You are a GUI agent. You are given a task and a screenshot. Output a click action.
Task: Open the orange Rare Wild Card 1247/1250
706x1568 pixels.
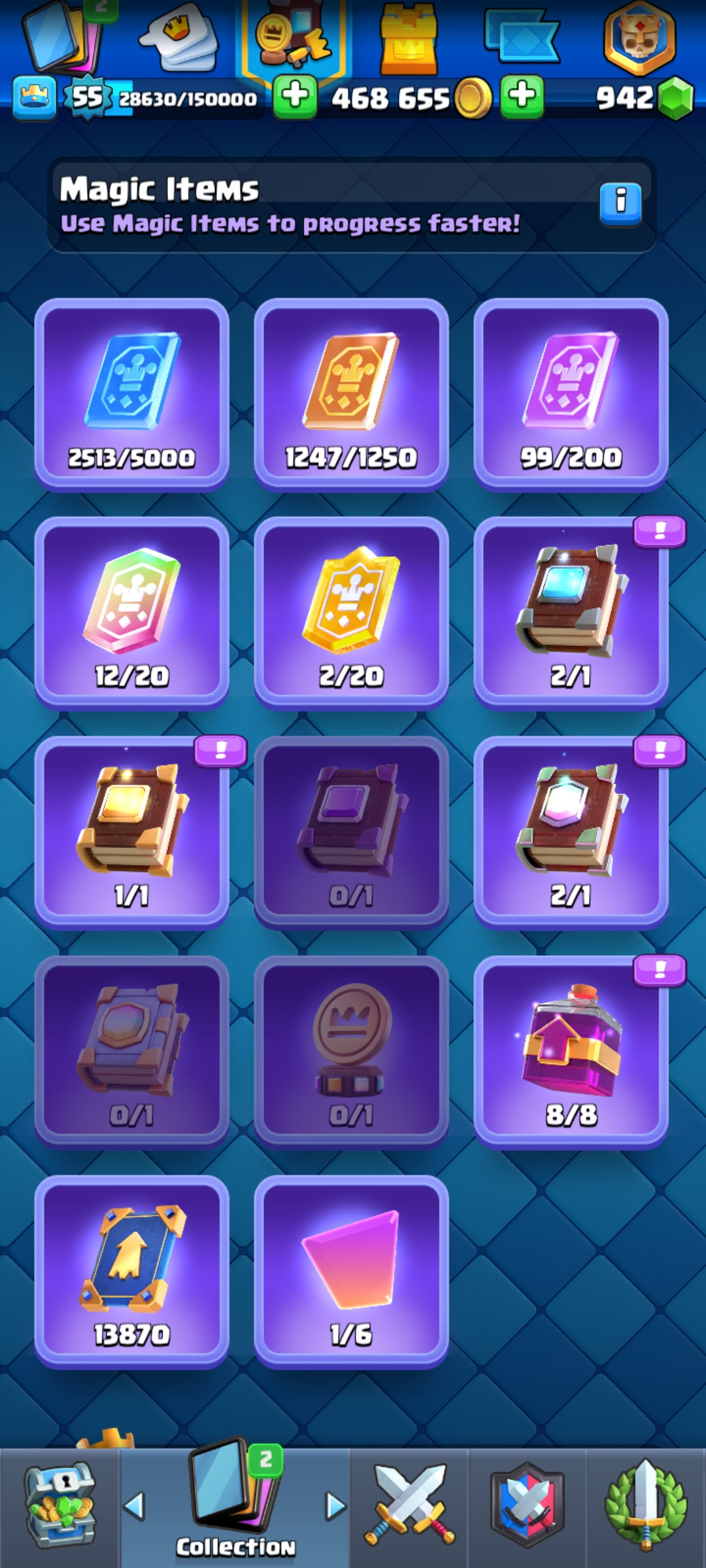pyautogui.click(x=351, y=394)
